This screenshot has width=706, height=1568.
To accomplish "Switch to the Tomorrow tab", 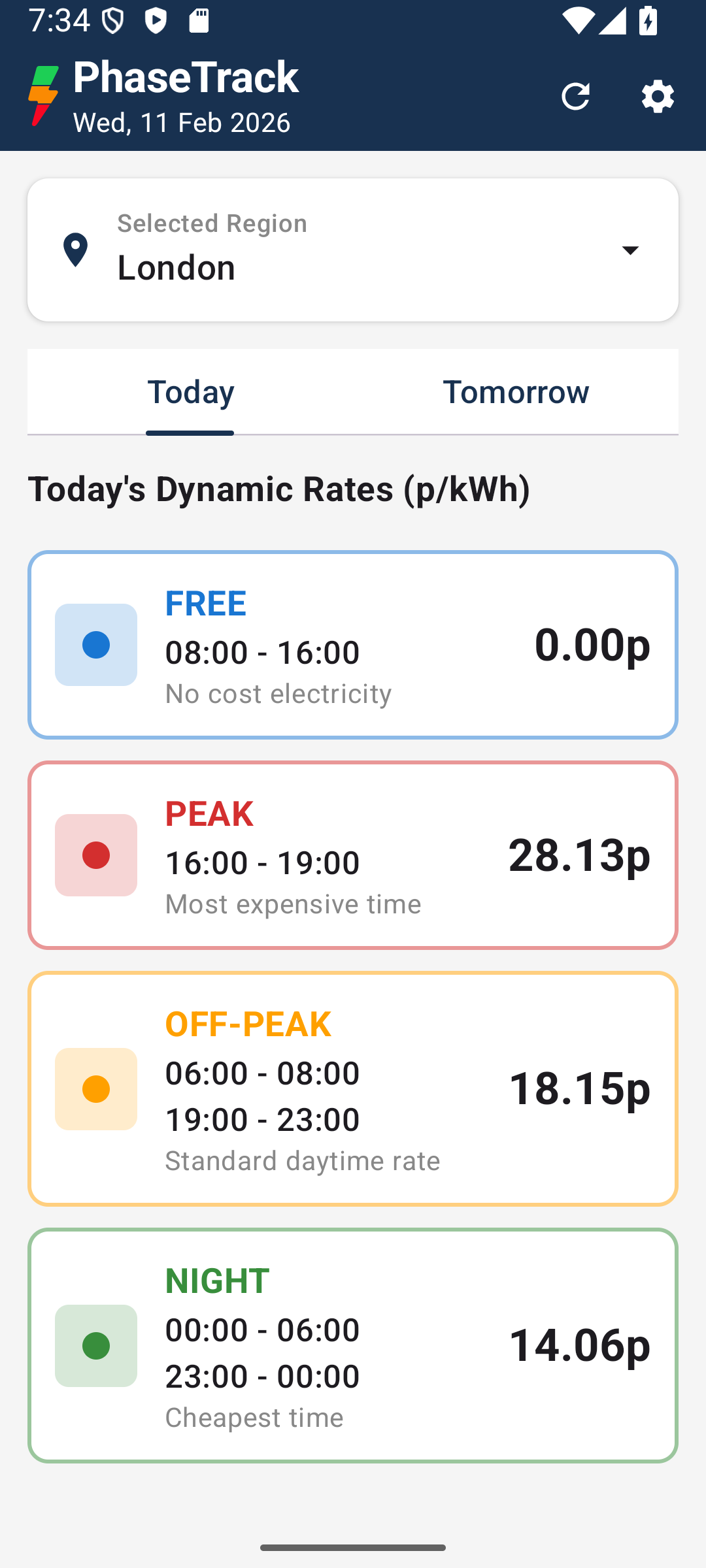I will pos(516,391).
